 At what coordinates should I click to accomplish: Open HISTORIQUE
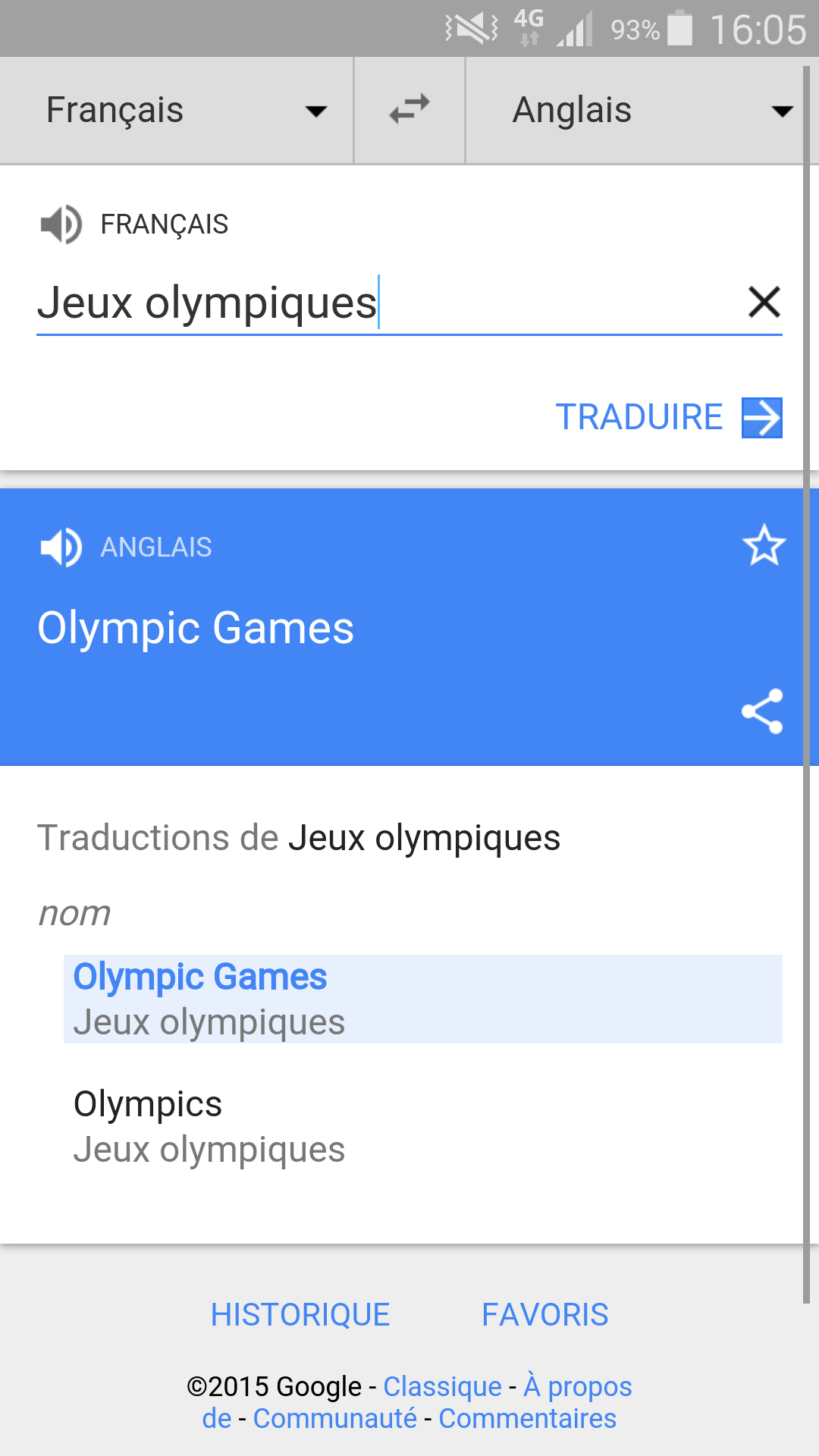[x=300, y=1315]
